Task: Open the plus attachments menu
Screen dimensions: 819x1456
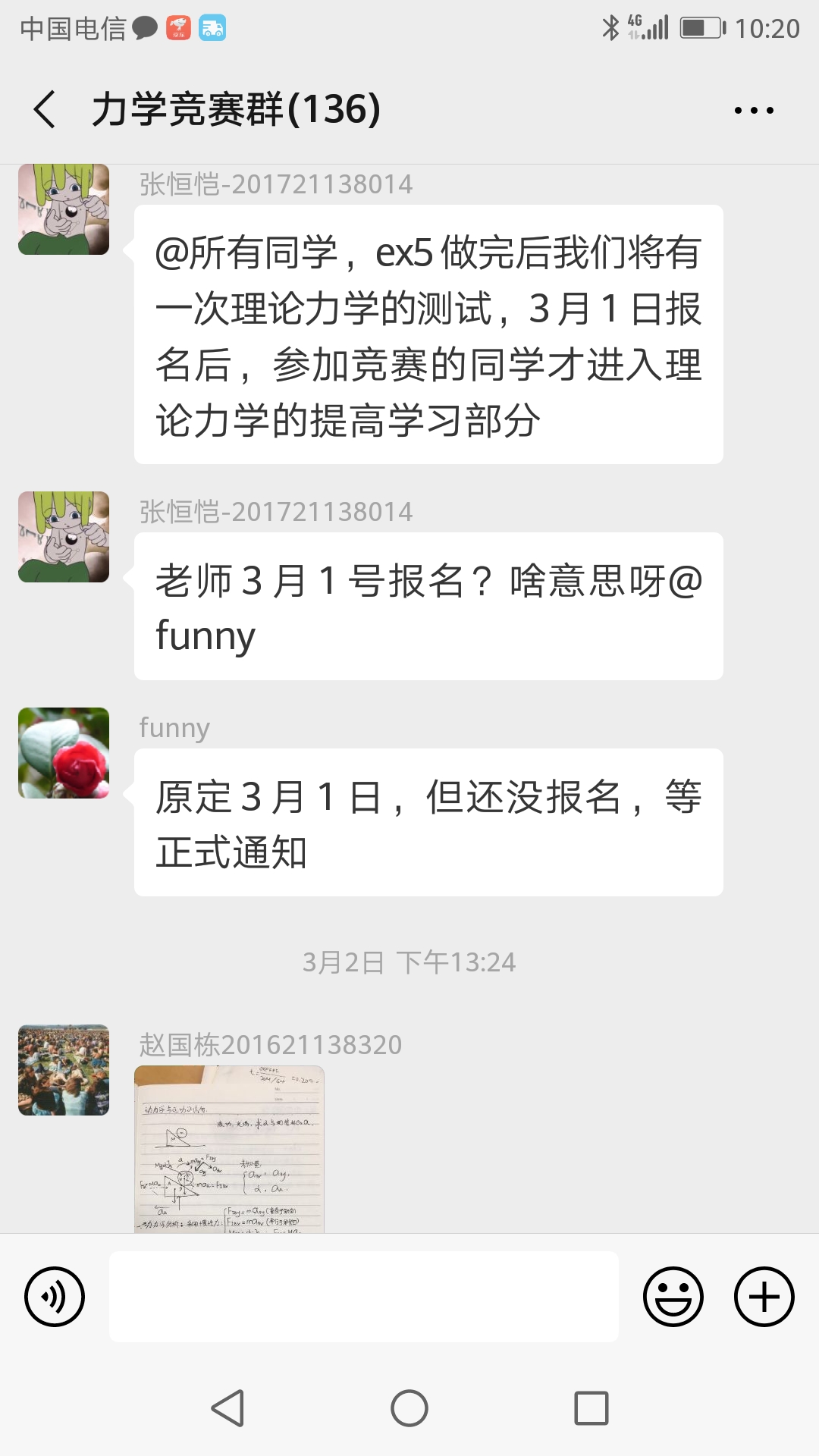Action: click(764, 1297)
